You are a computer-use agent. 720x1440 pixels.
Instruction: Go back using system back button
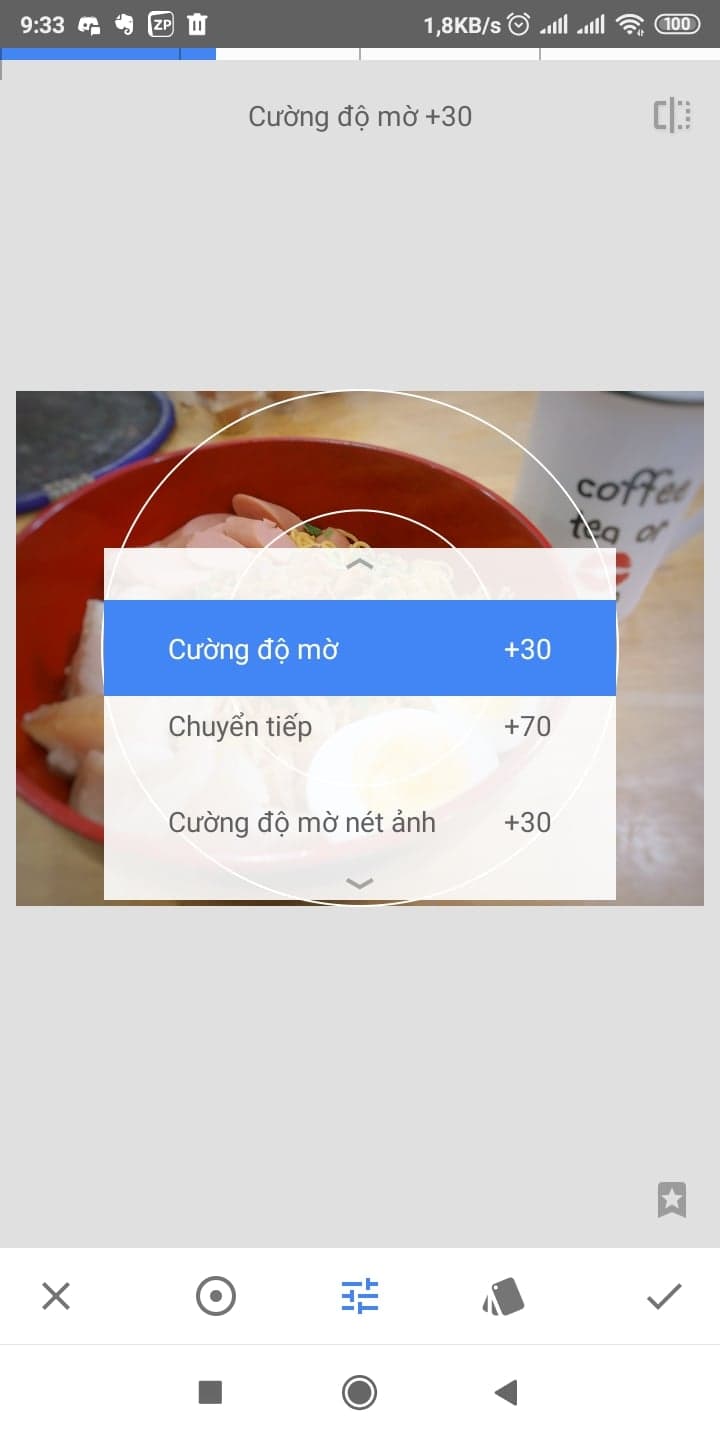coord(506,1392)
